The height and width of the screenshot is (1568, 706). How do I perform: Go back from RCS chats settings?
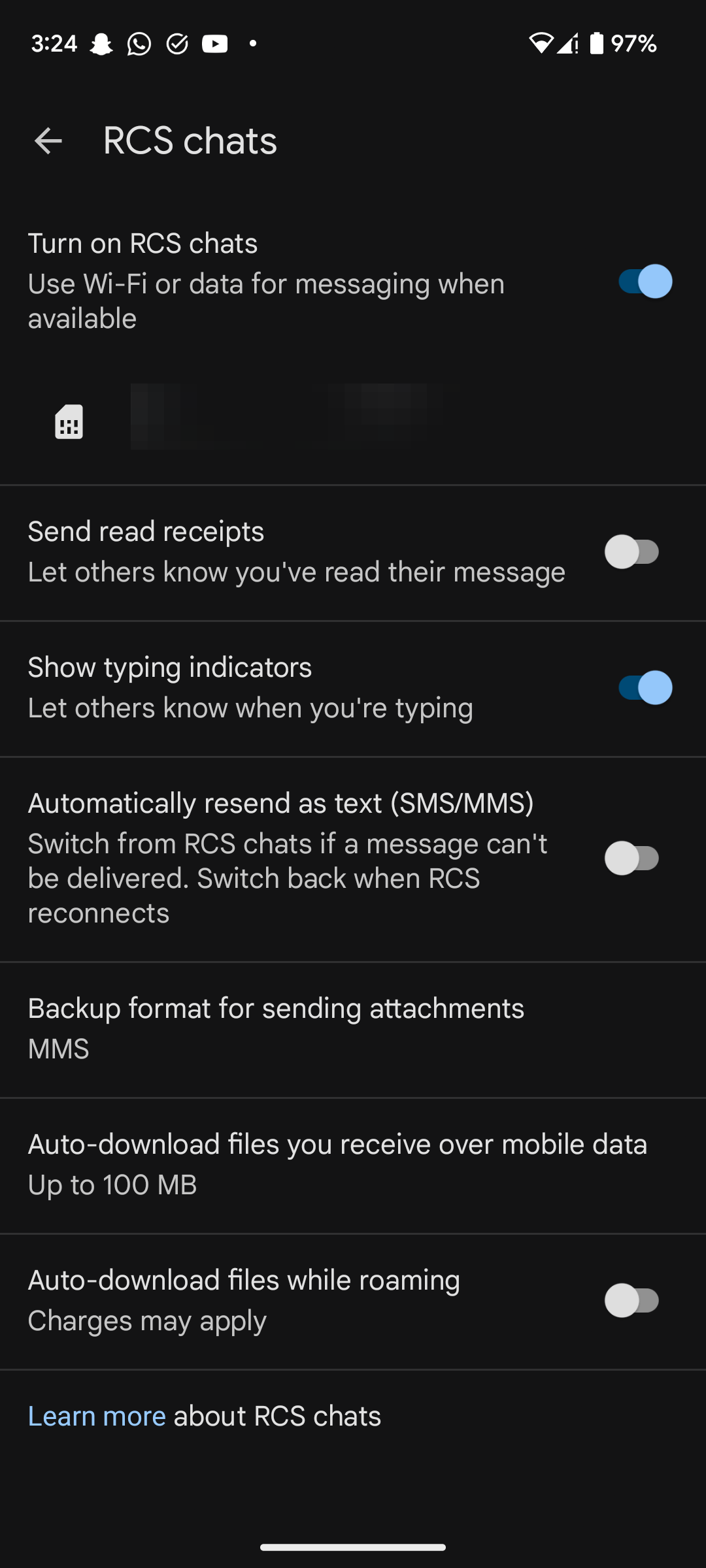pos(48,141)
